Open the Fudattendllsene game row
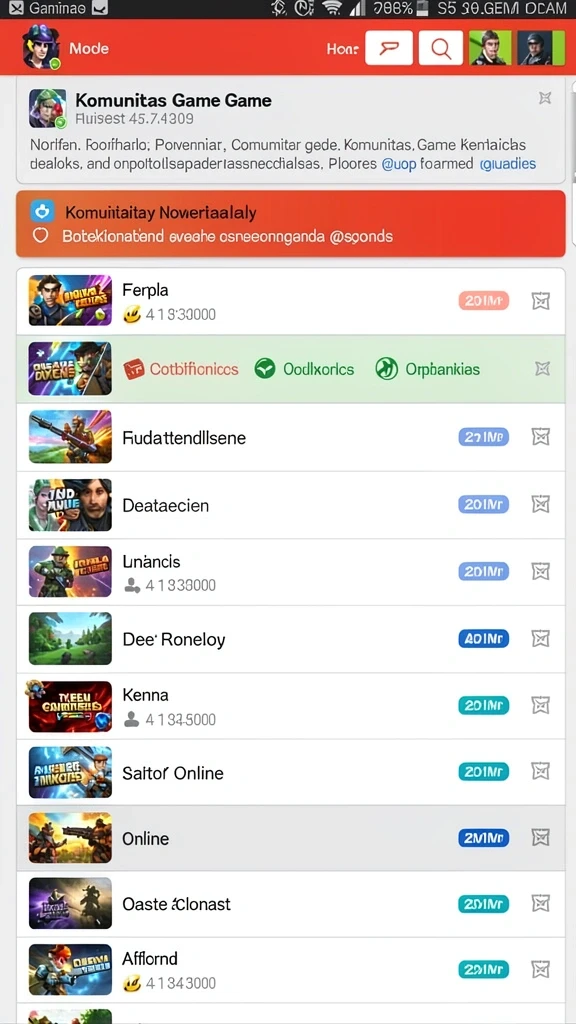 [291, 437]
